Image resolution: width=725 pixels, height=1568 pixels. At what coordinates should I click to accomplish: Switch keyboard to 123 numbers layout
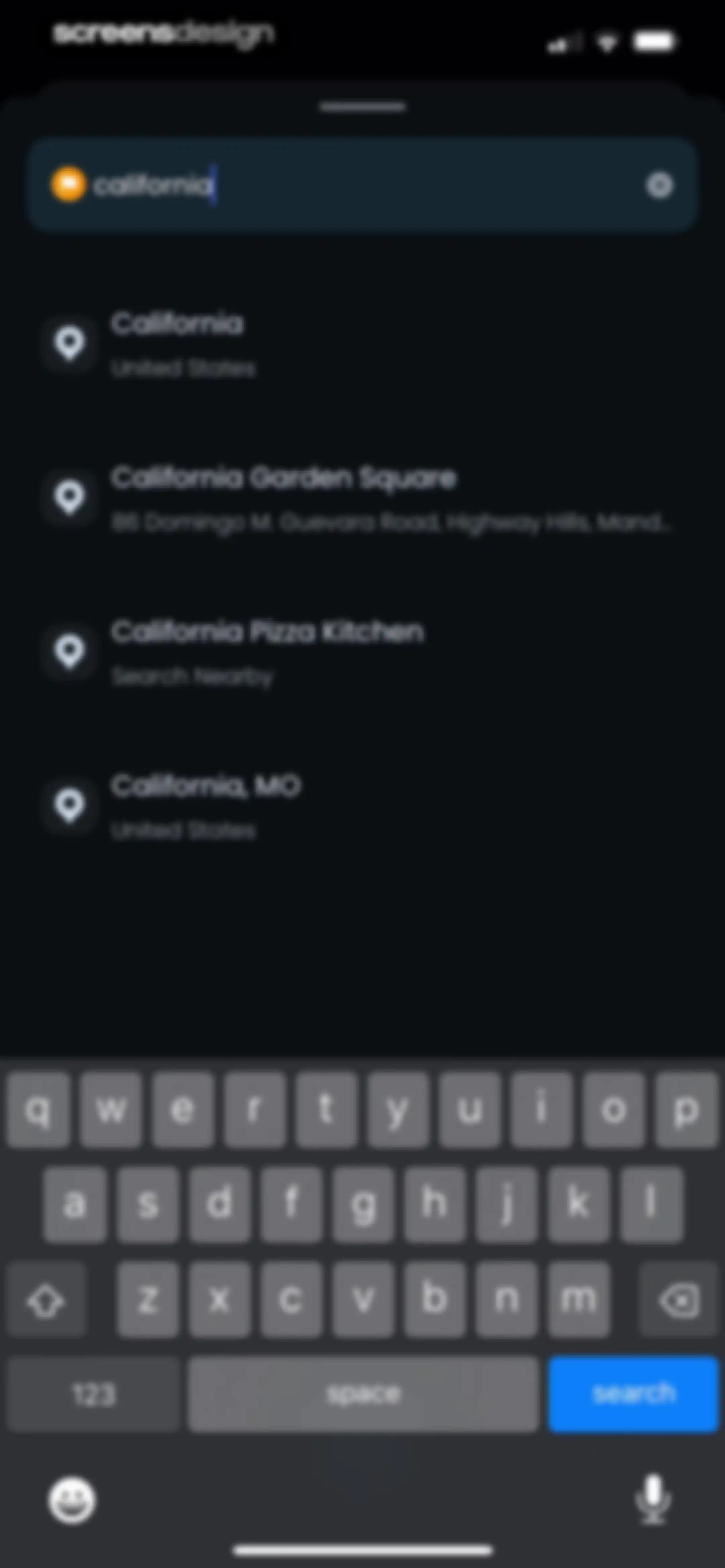tap(93, 1394)
